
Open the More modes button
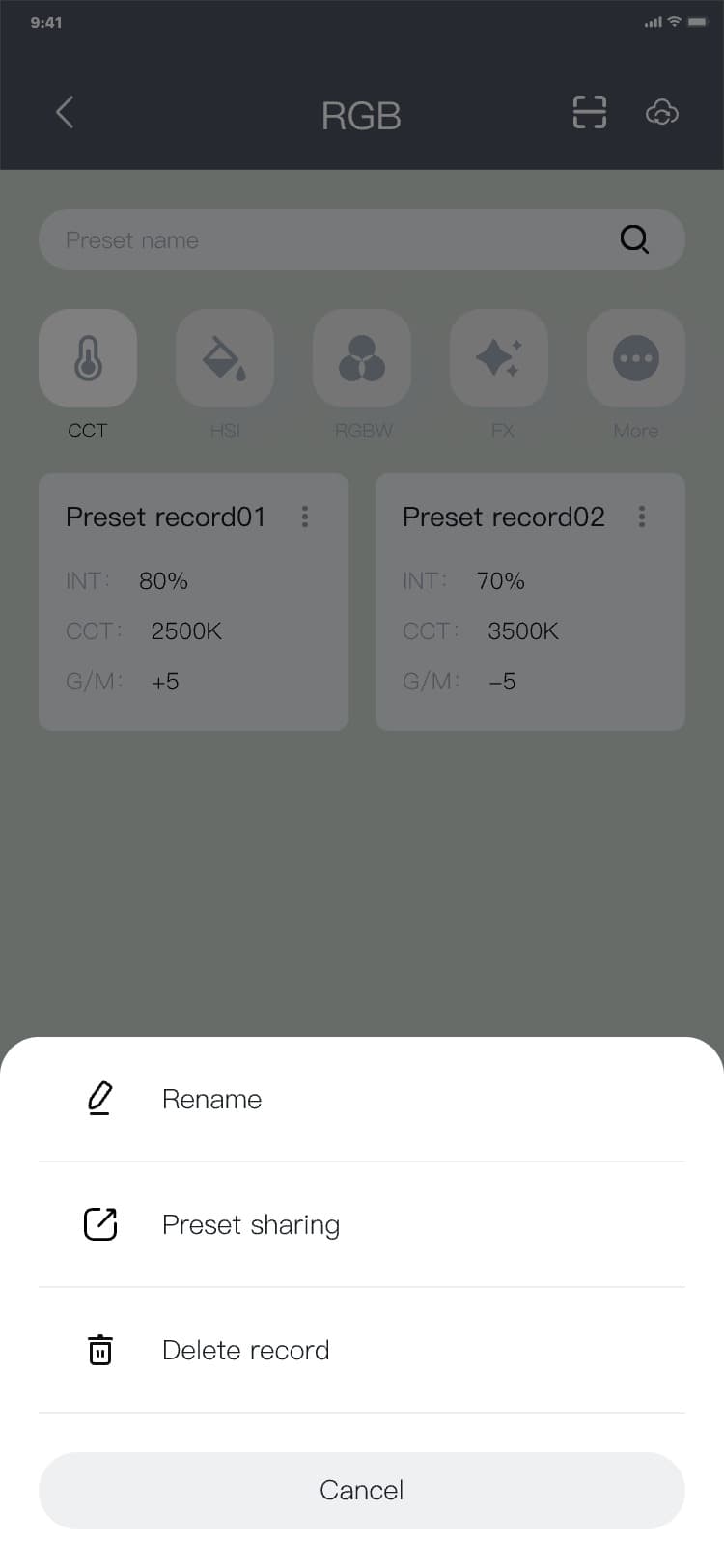coord(636,359)
